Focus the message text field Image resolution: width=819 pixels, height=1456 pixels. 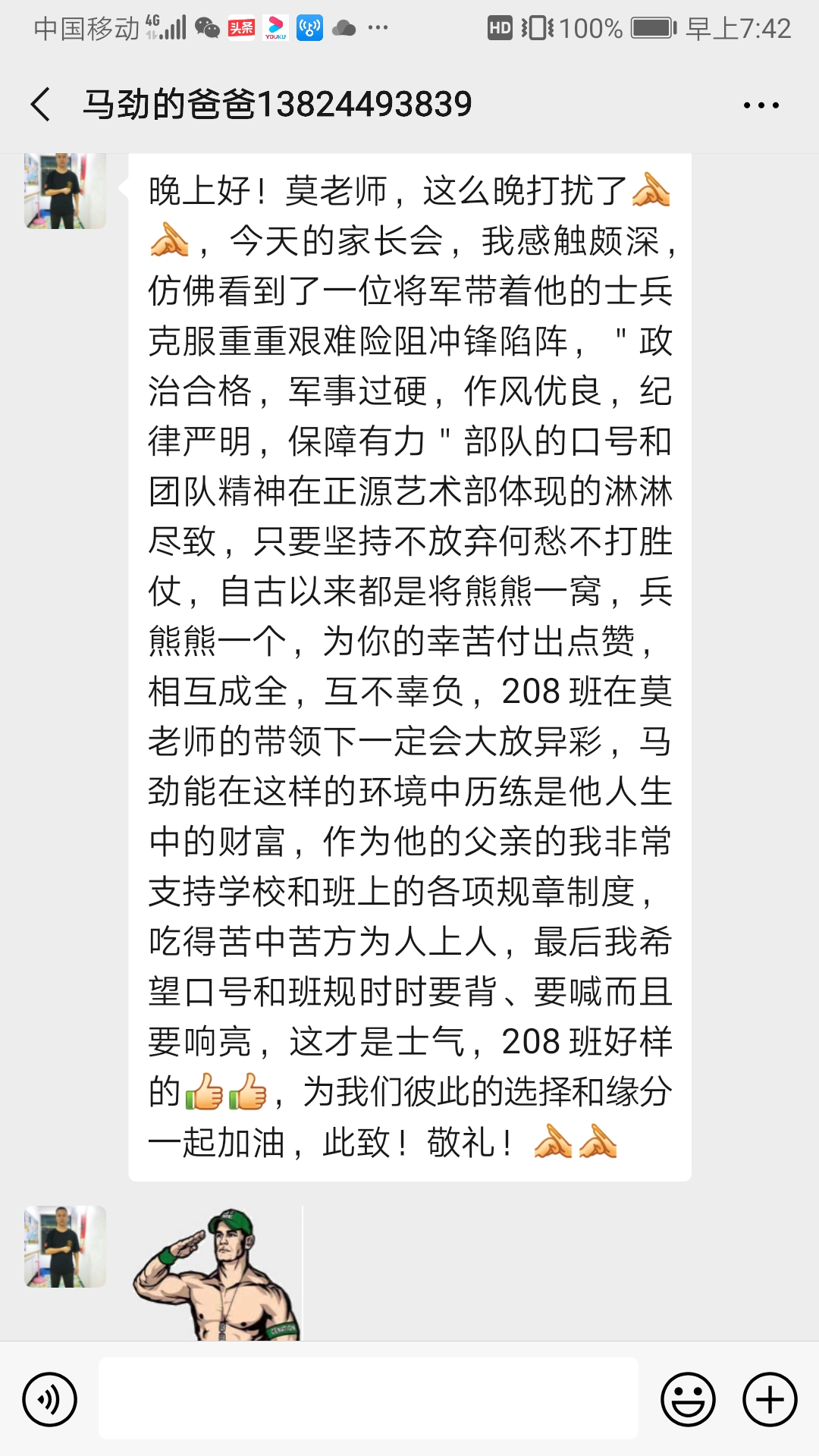[x=368, y=1399]
